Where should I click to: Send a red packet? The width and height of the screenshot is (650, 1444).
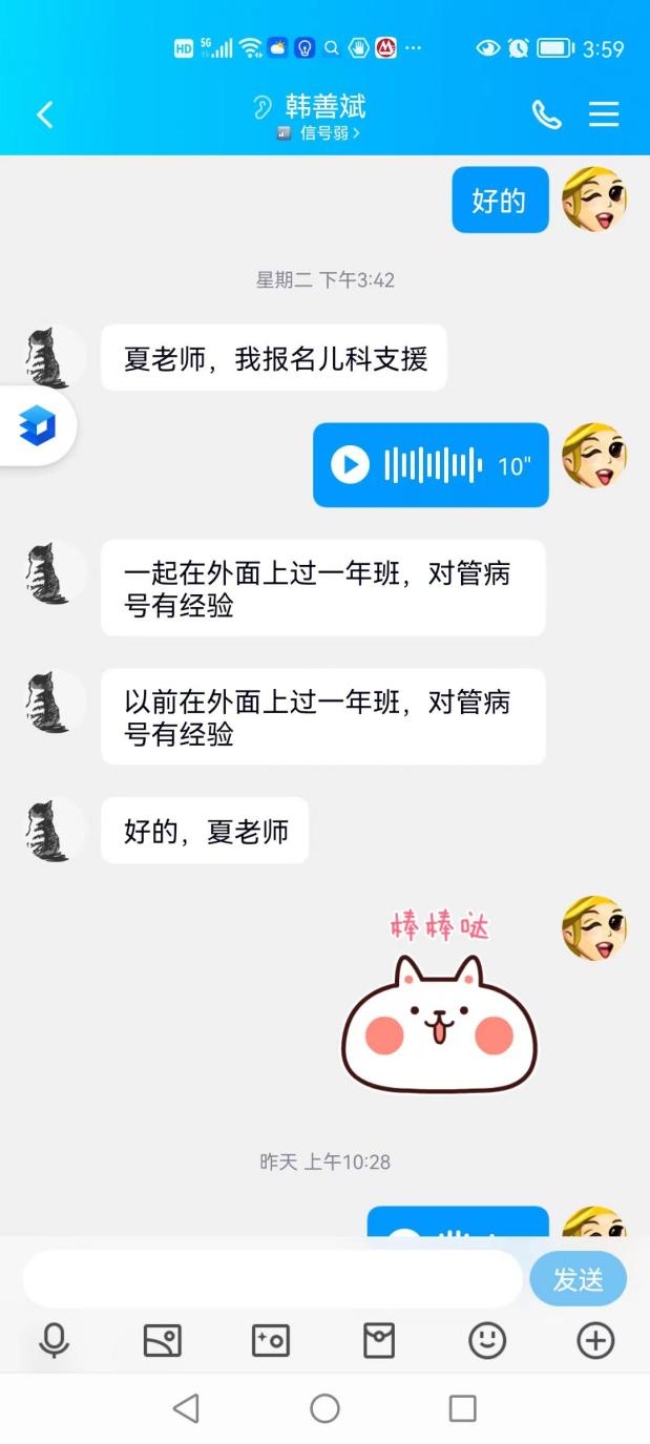tap(379, 1341)
